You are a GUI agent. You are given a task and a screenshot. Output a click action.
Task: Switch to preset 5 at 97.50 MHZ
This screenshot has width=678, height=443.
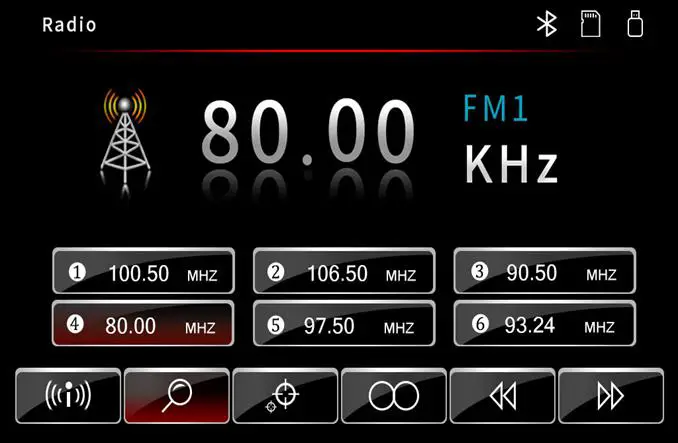[343, 325]
